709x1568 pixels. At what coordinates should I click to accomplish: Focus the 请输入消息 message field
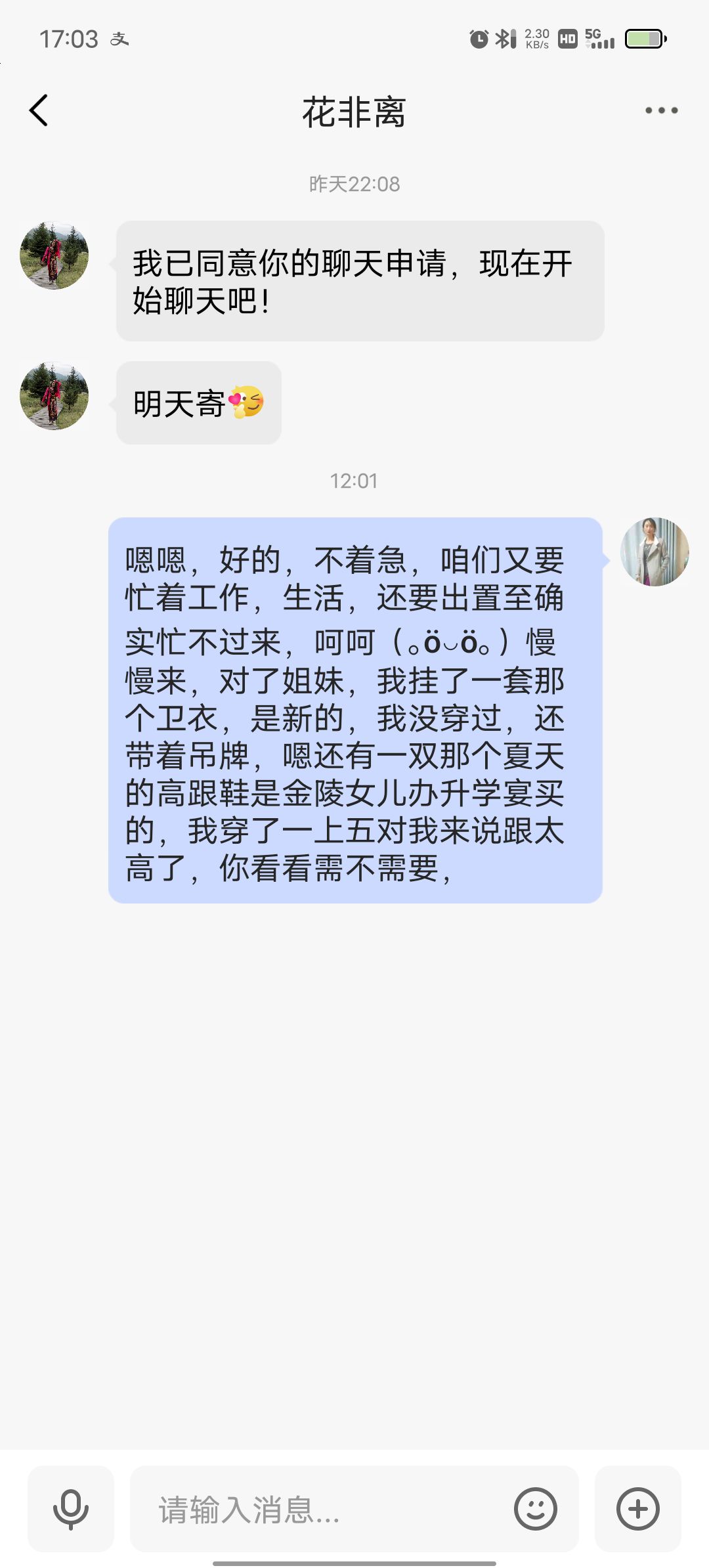(x=322, y=1509)
